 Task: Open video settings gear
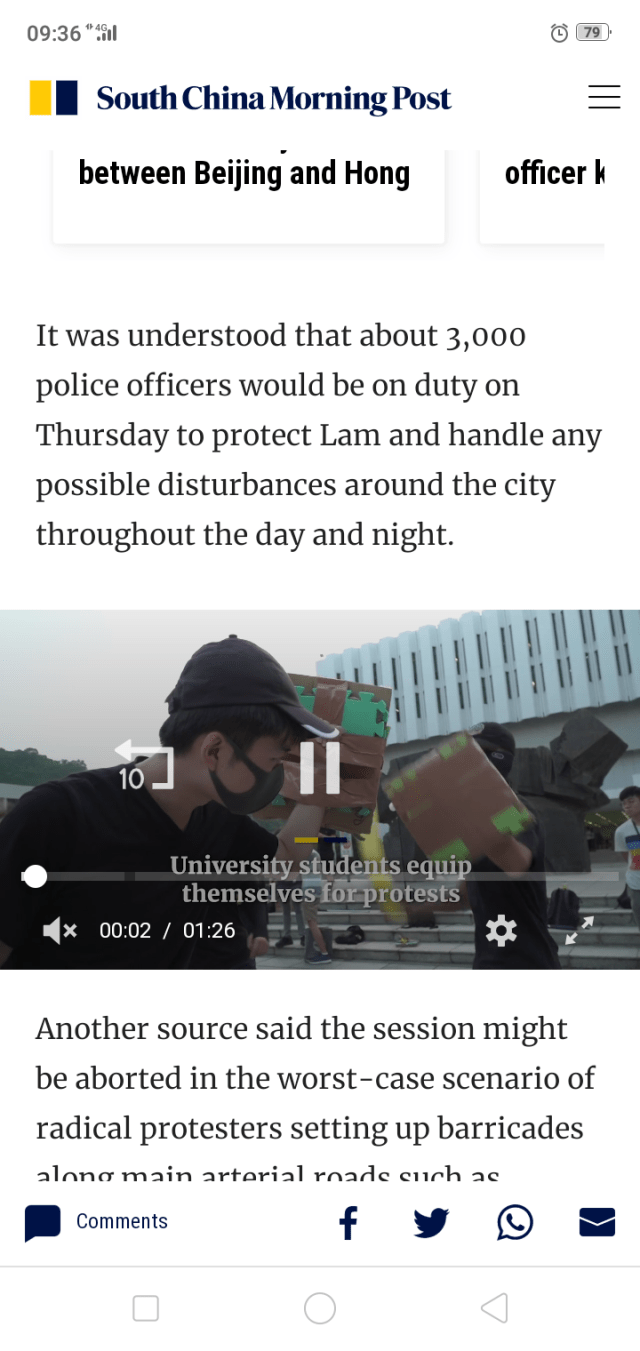pos(501,931)
